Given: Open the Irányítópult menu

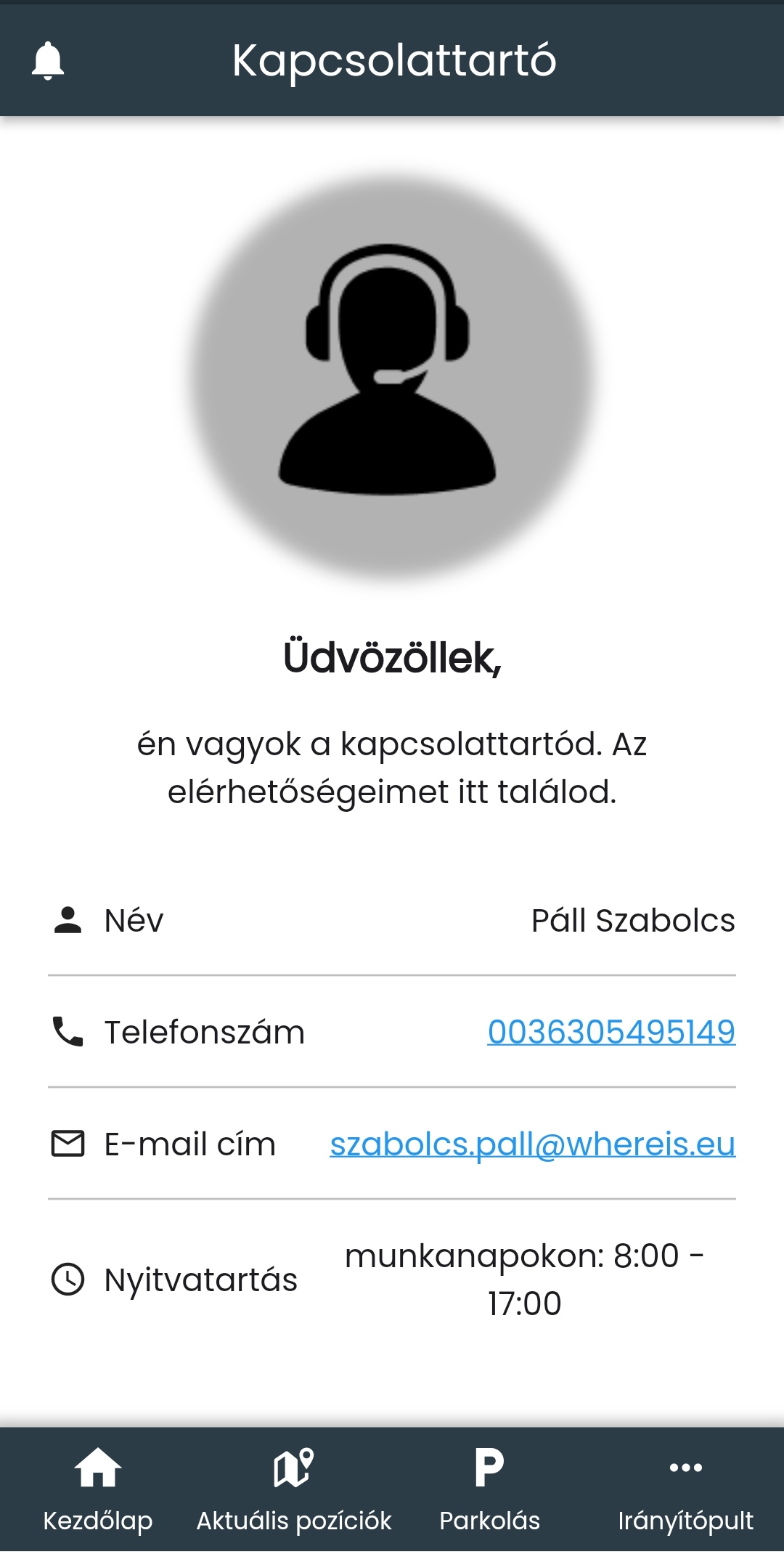Looking at the screenshot, I should tap(685, 1489).
